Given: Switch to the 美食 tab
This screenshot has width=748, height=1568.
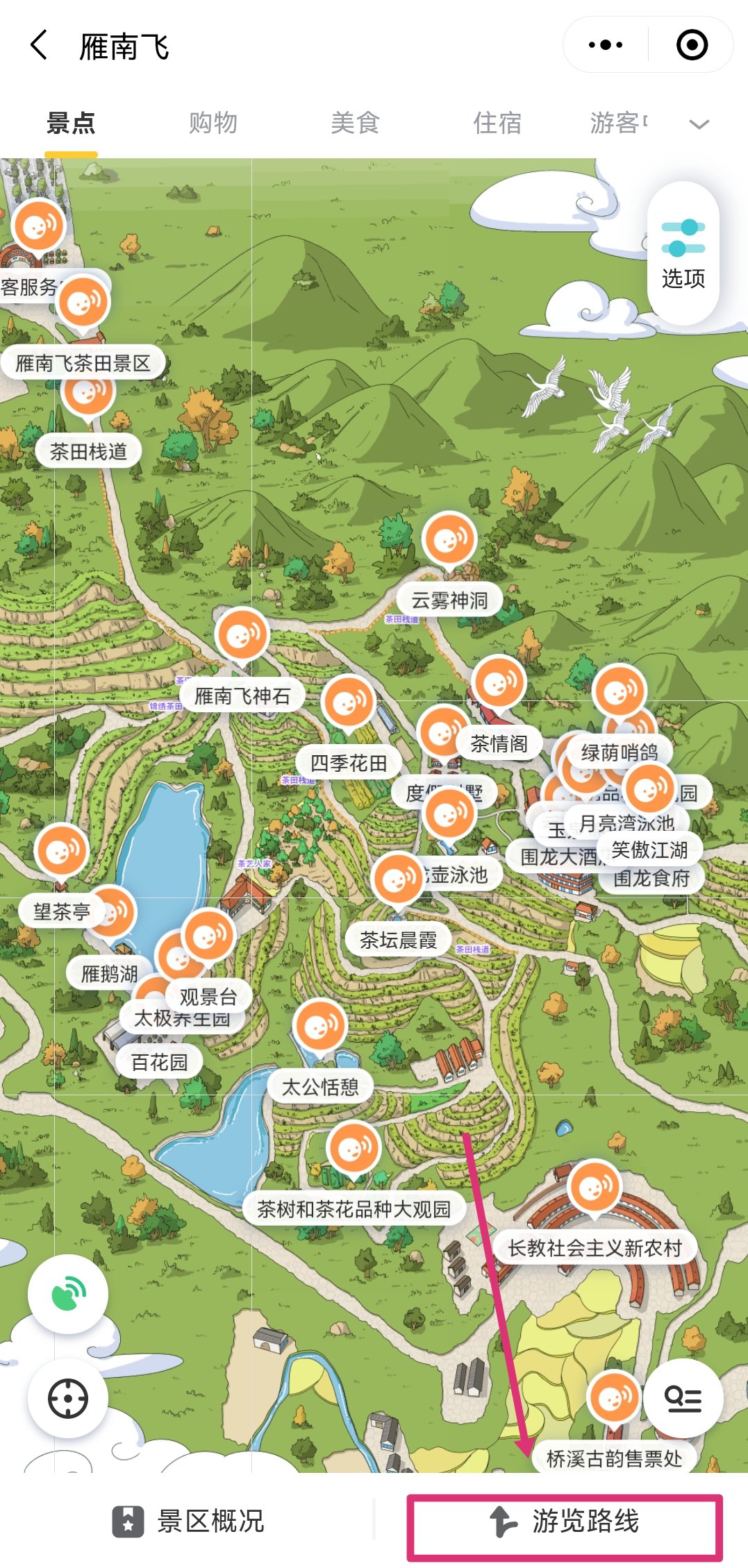Looking at the screenshot, I should tap(355, 123).
